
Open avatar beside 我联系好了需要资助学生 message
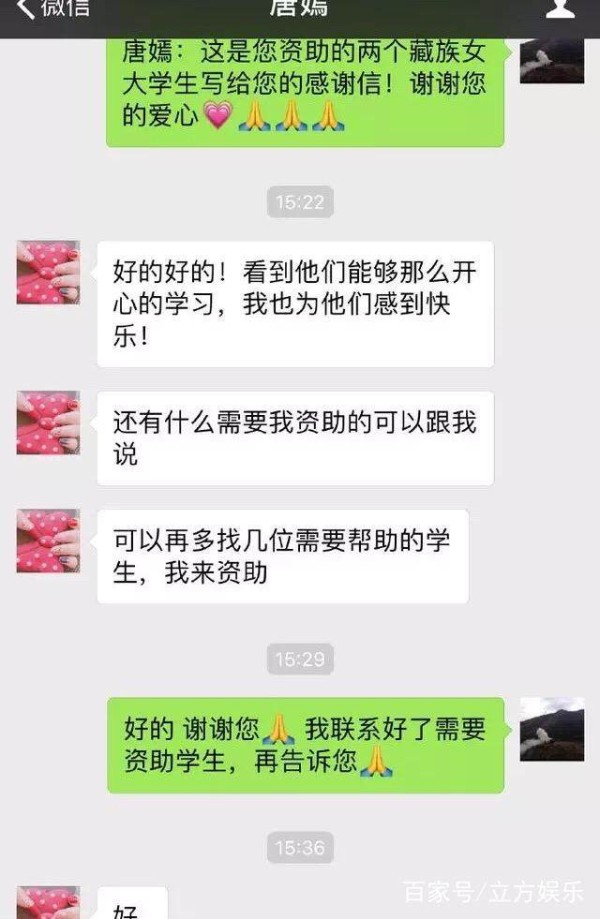click(551, 729)
